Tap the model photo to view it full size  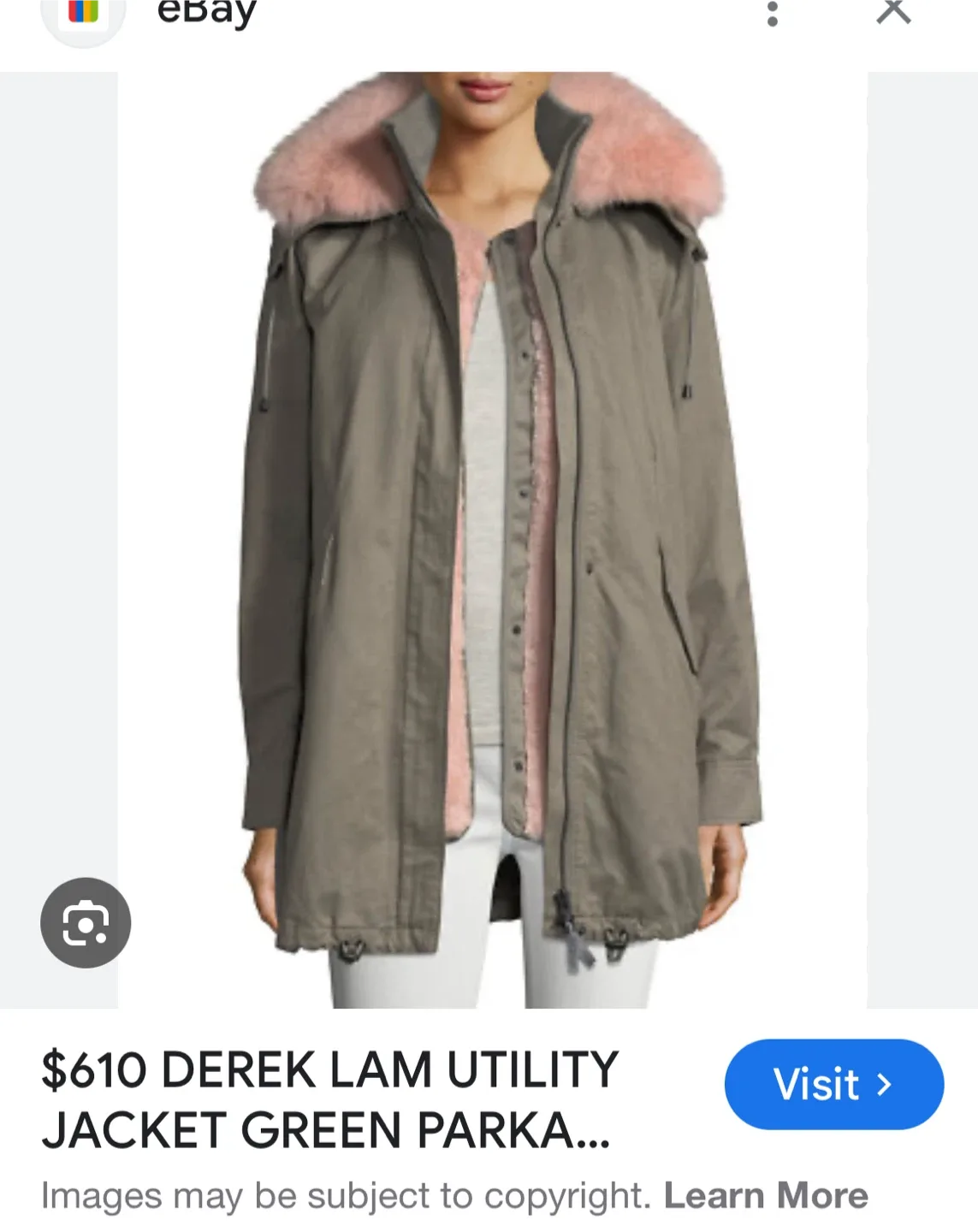[x=488, y=530]
